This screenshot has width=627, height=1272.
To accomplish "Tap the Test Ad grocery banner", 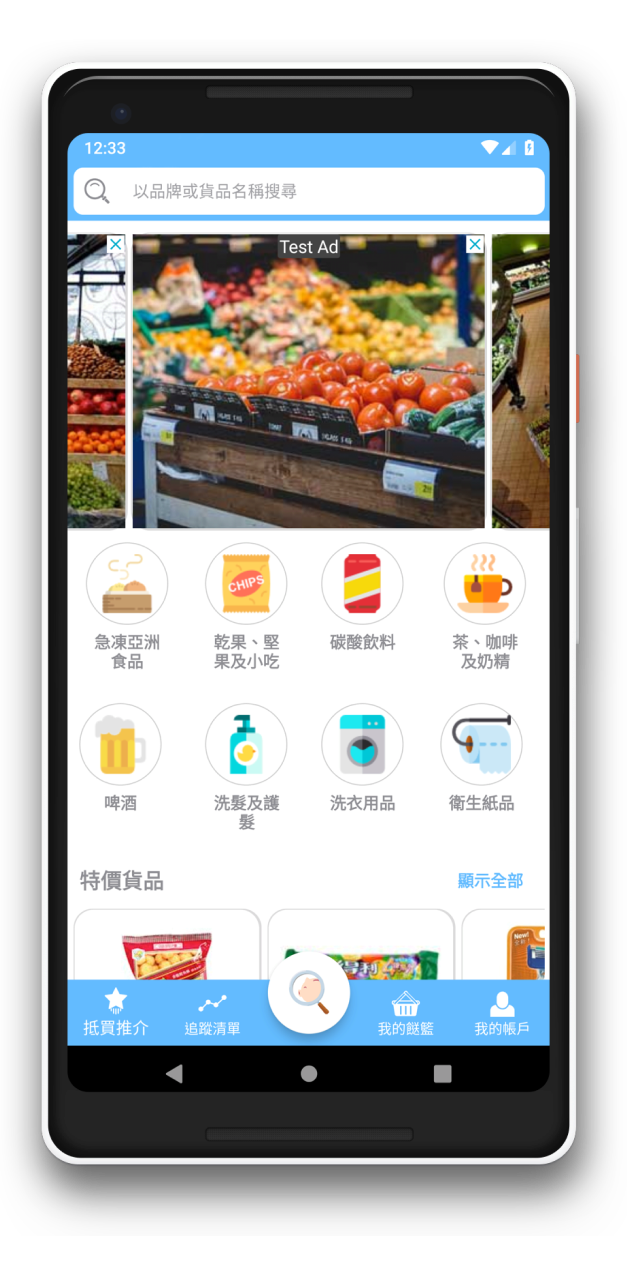I will 309,381.
